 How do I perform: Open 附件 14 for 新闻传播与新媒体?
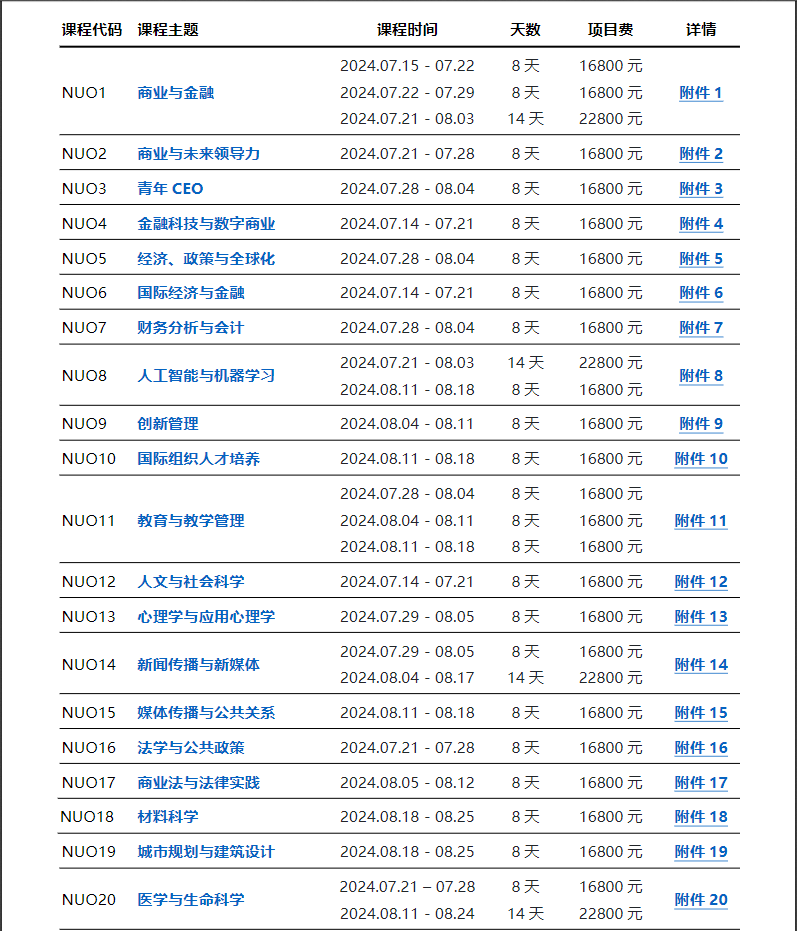(700, 665)
